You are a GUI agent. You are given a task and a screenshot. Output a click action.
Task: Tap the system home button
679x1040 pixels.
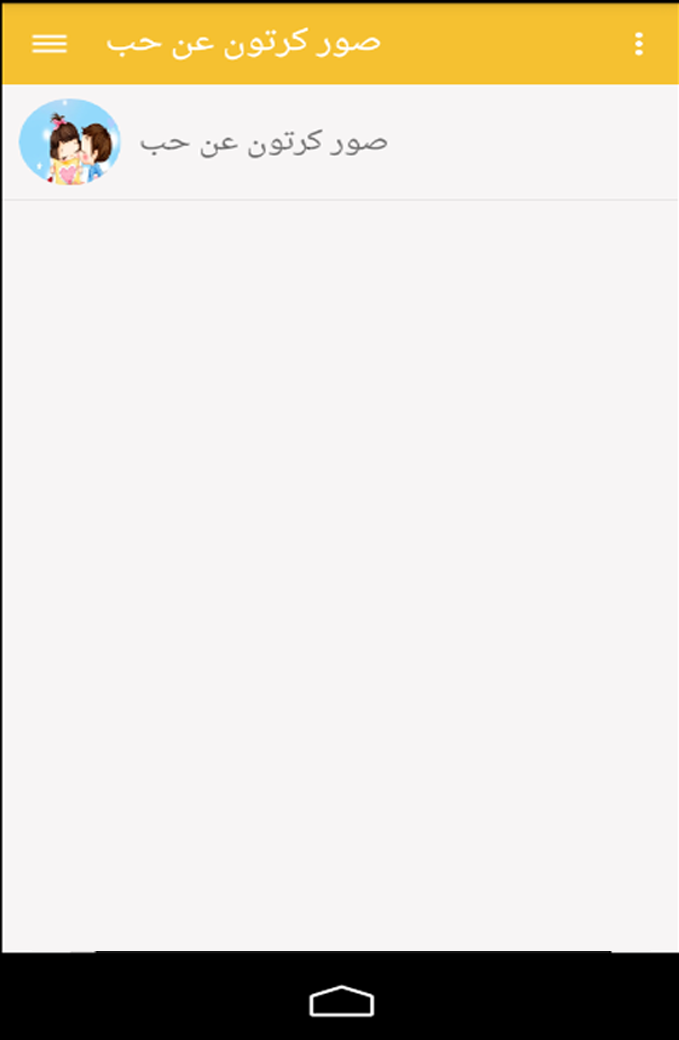pyautogui.click(x=341, y=1000)
